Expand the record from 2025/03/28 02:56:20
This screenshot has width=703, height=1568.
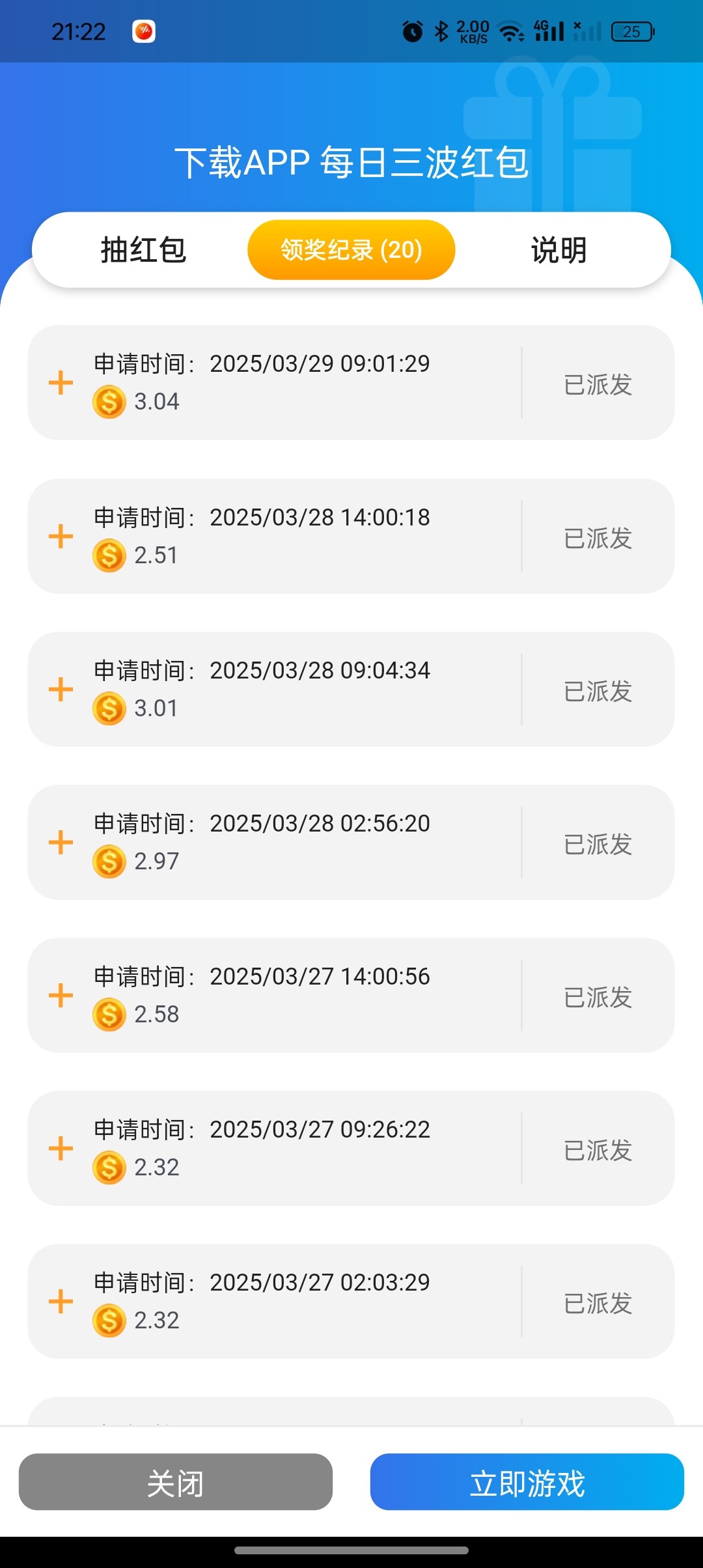61,843
